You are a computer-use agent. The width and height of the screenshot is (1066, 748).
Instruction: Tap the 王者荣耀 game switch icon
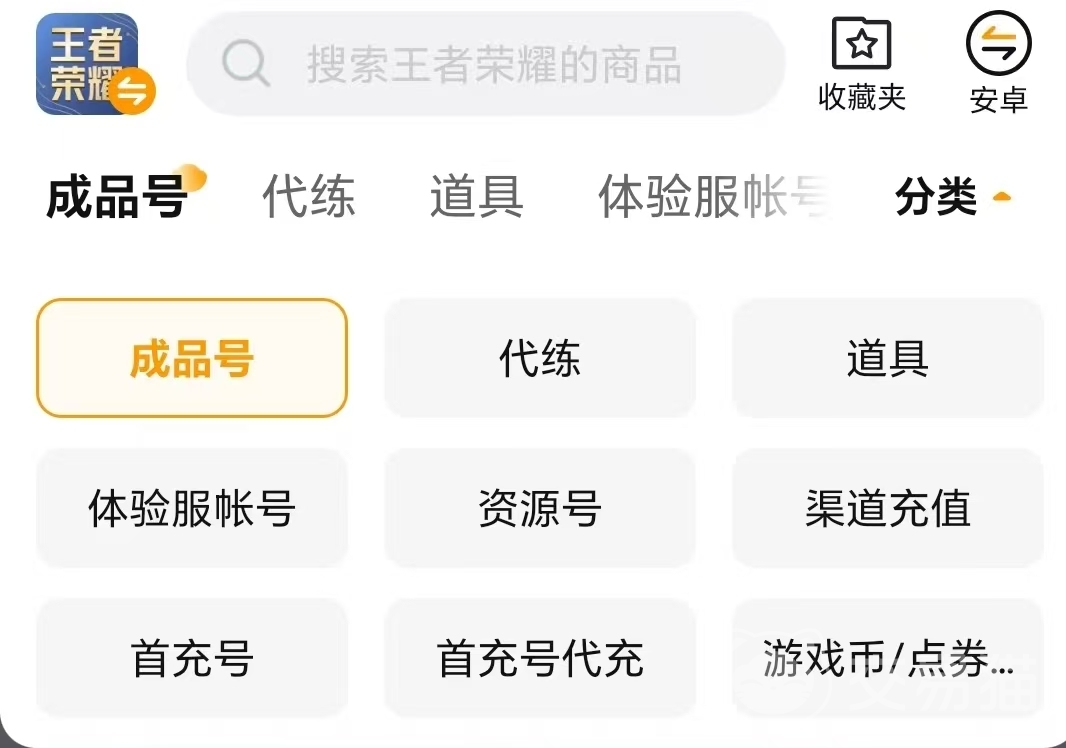(x=94, y=64)
